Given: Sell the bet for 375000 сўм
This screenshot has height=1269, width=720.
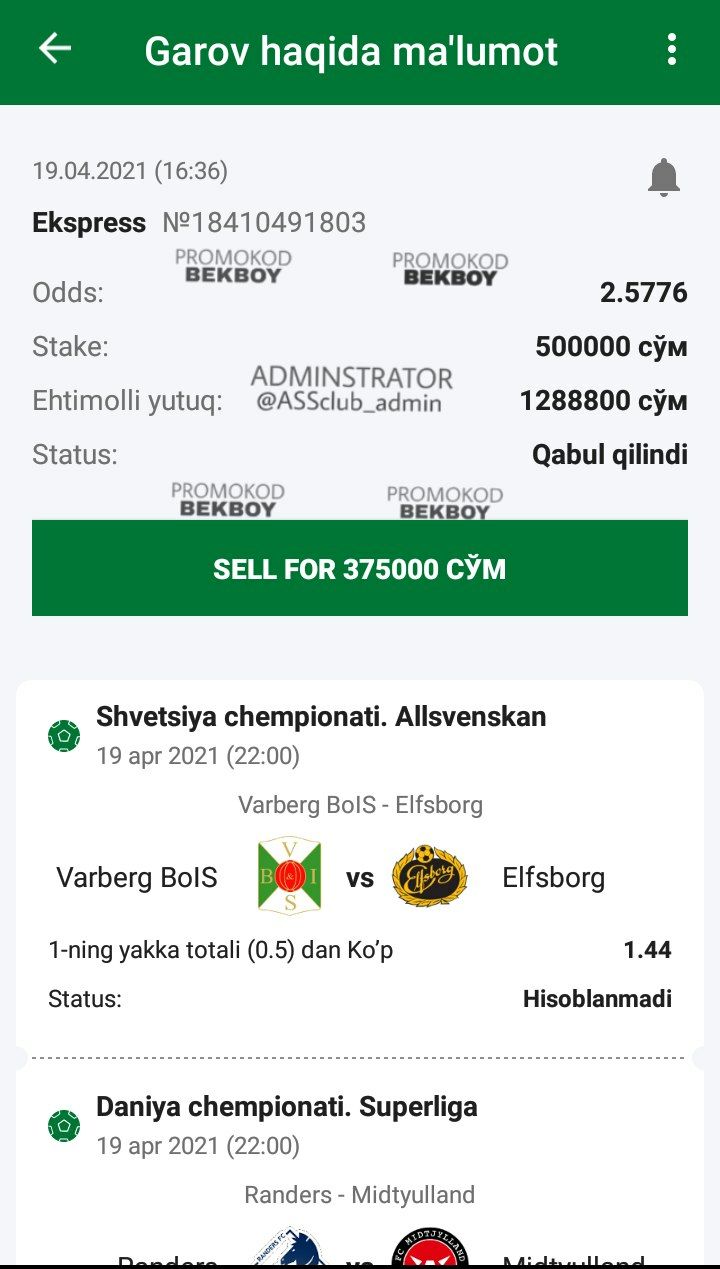Looking at the screenshot, I should (360, 568).
